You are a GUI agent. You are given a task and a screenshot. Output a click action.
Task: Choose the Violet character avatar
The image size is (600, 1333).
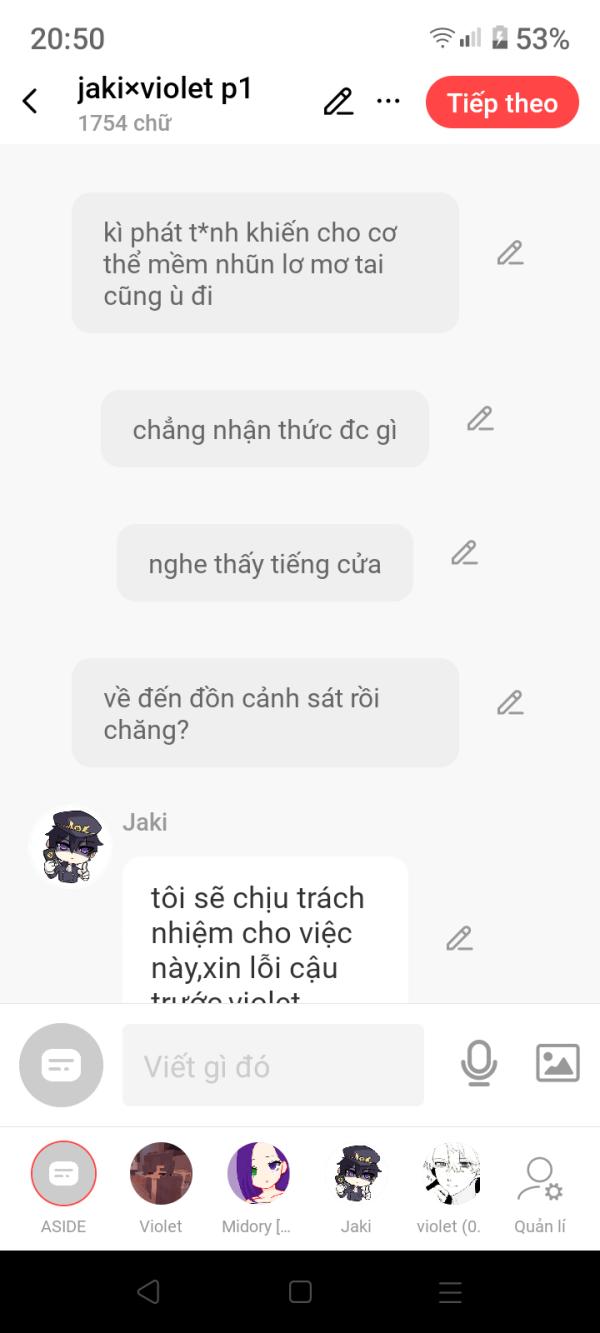[x=161, y=1174]
